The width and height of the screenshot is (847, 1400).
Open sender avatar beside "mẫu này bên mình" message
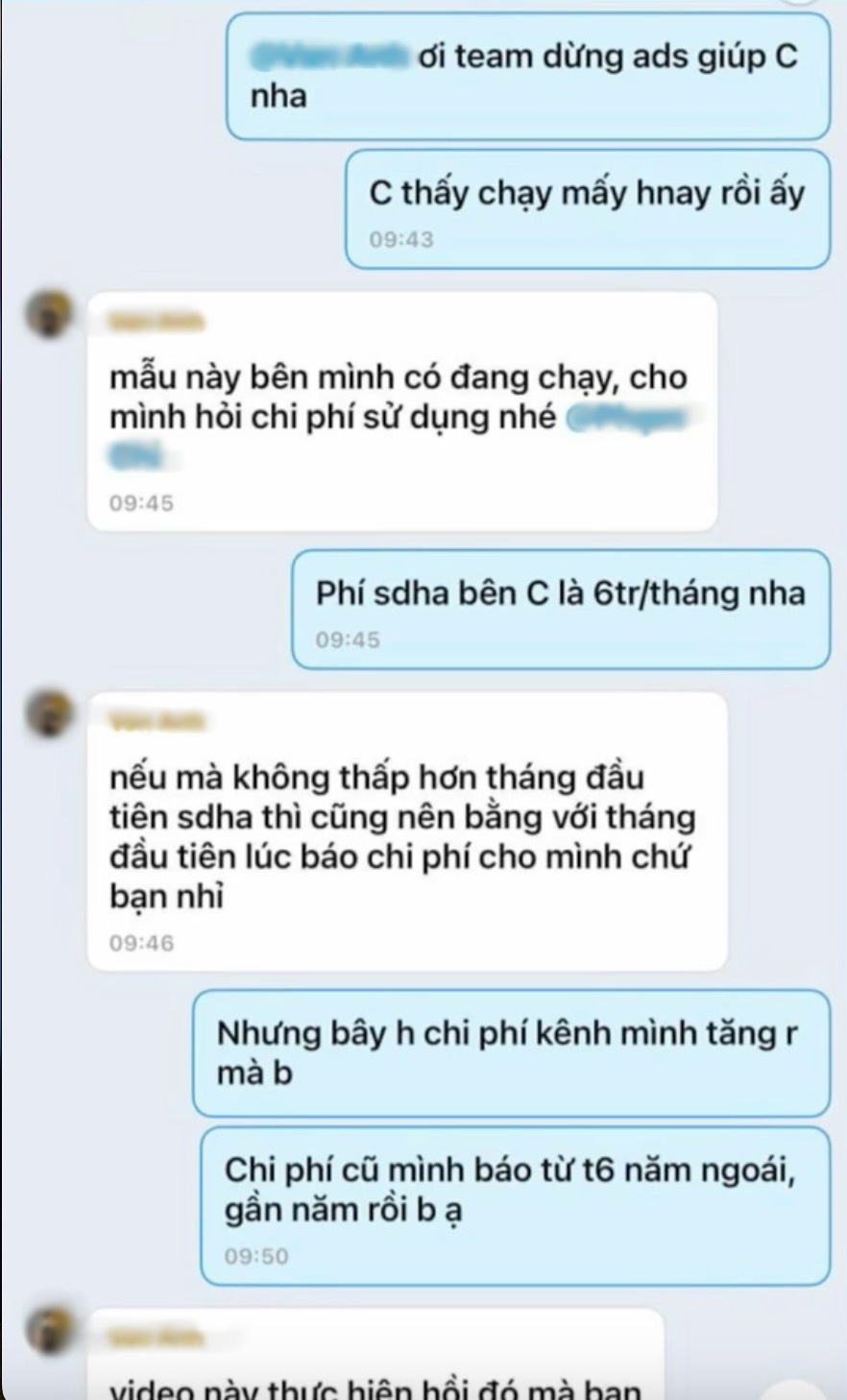tap(50, 314)
